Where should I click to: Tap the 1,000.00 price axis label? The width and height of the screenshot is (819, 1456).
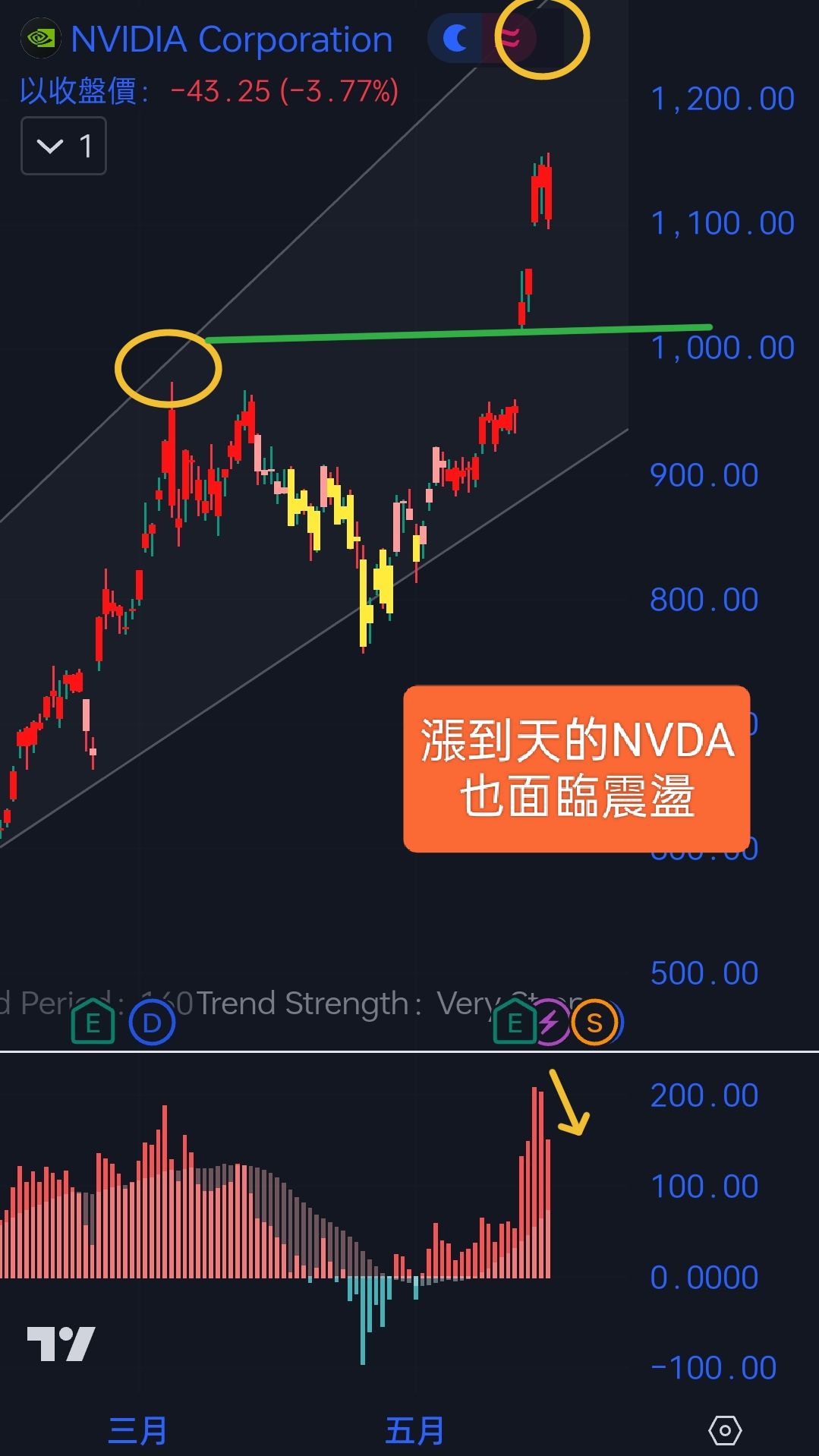722,348
